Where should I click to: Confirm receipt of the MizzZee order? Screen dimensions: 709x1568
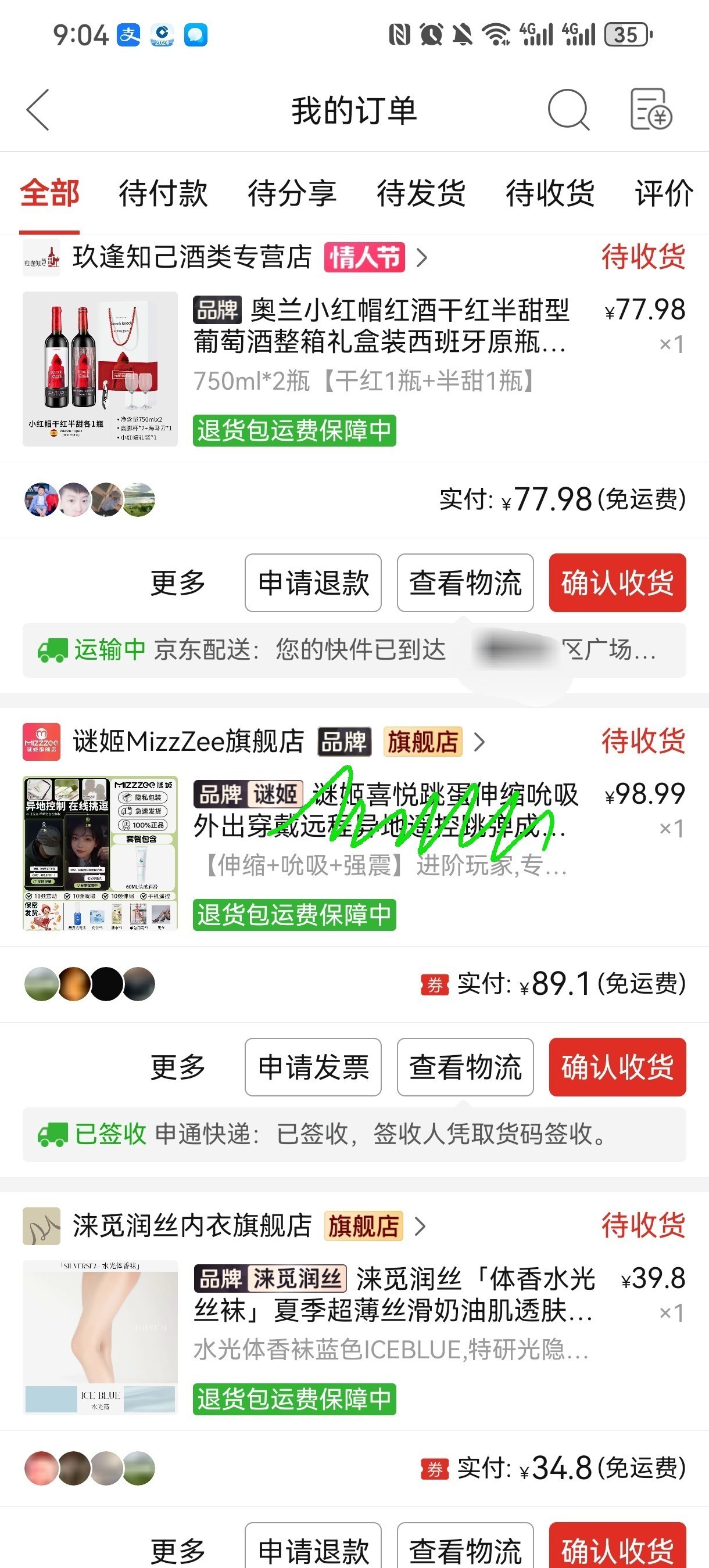point(618,1067)
